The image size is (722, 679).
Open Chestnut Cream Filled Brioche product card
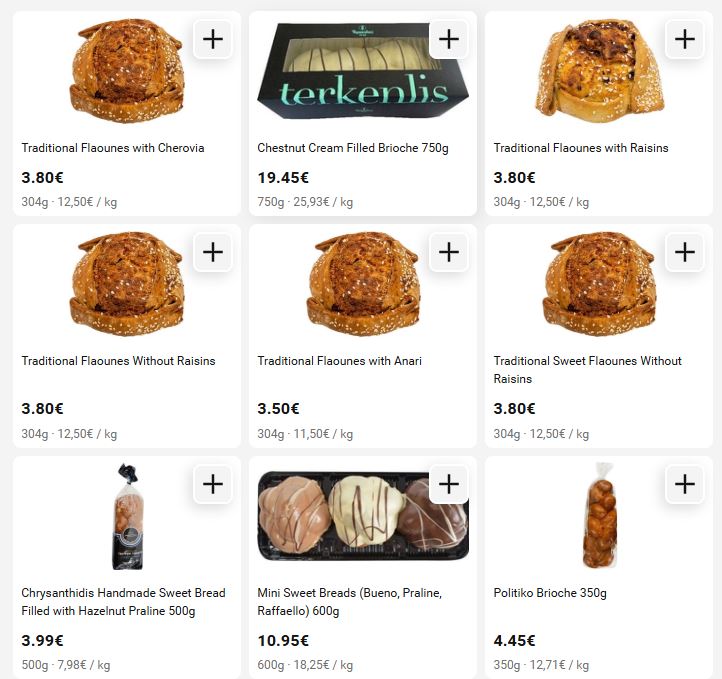point(352,148)
